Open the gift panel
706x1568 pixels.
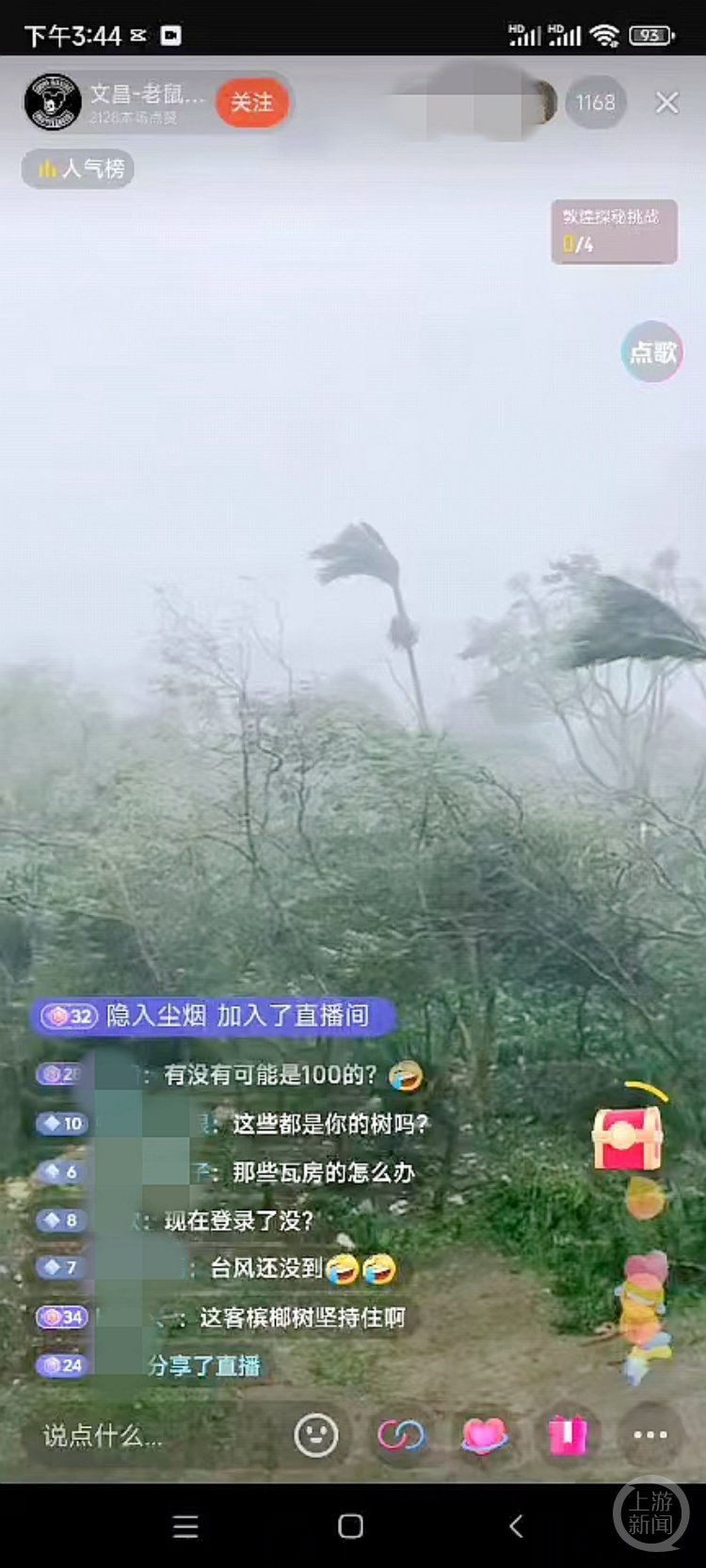[x=568, y=1435]
